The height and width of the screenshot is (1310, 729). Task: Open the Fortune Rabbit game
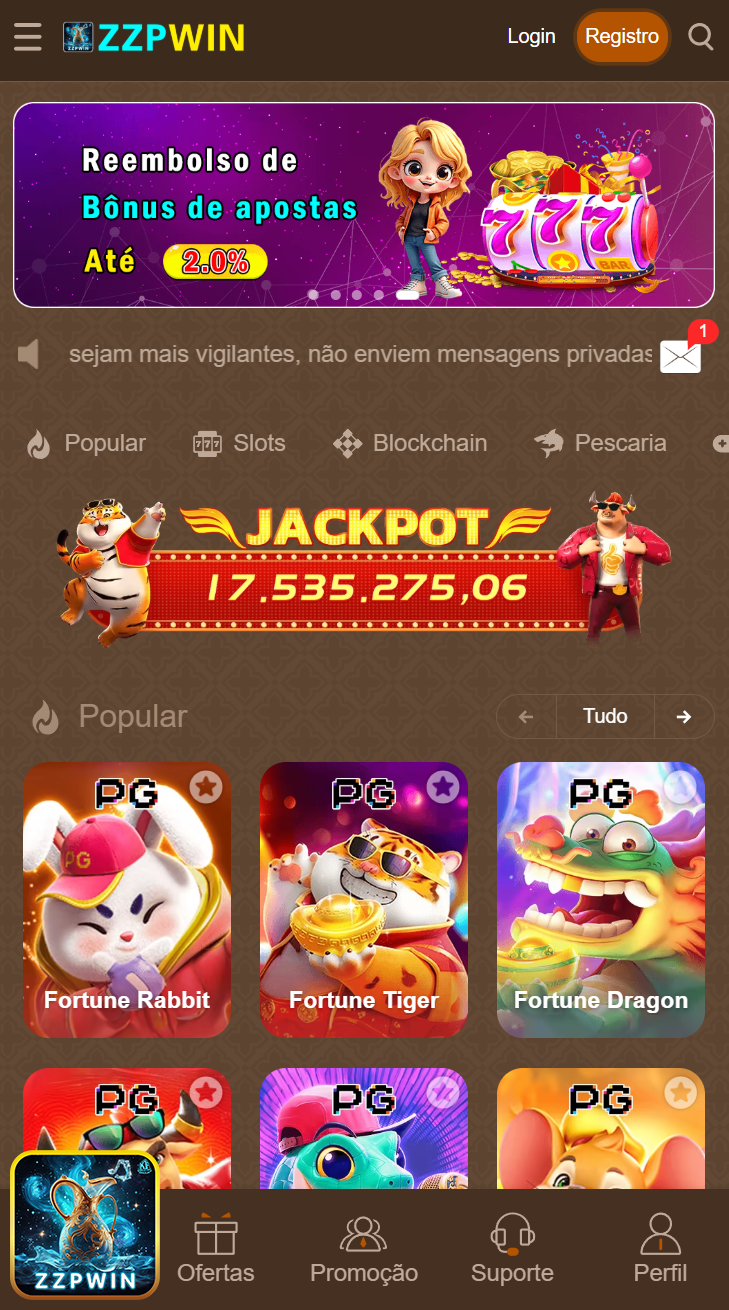(127, 900)
